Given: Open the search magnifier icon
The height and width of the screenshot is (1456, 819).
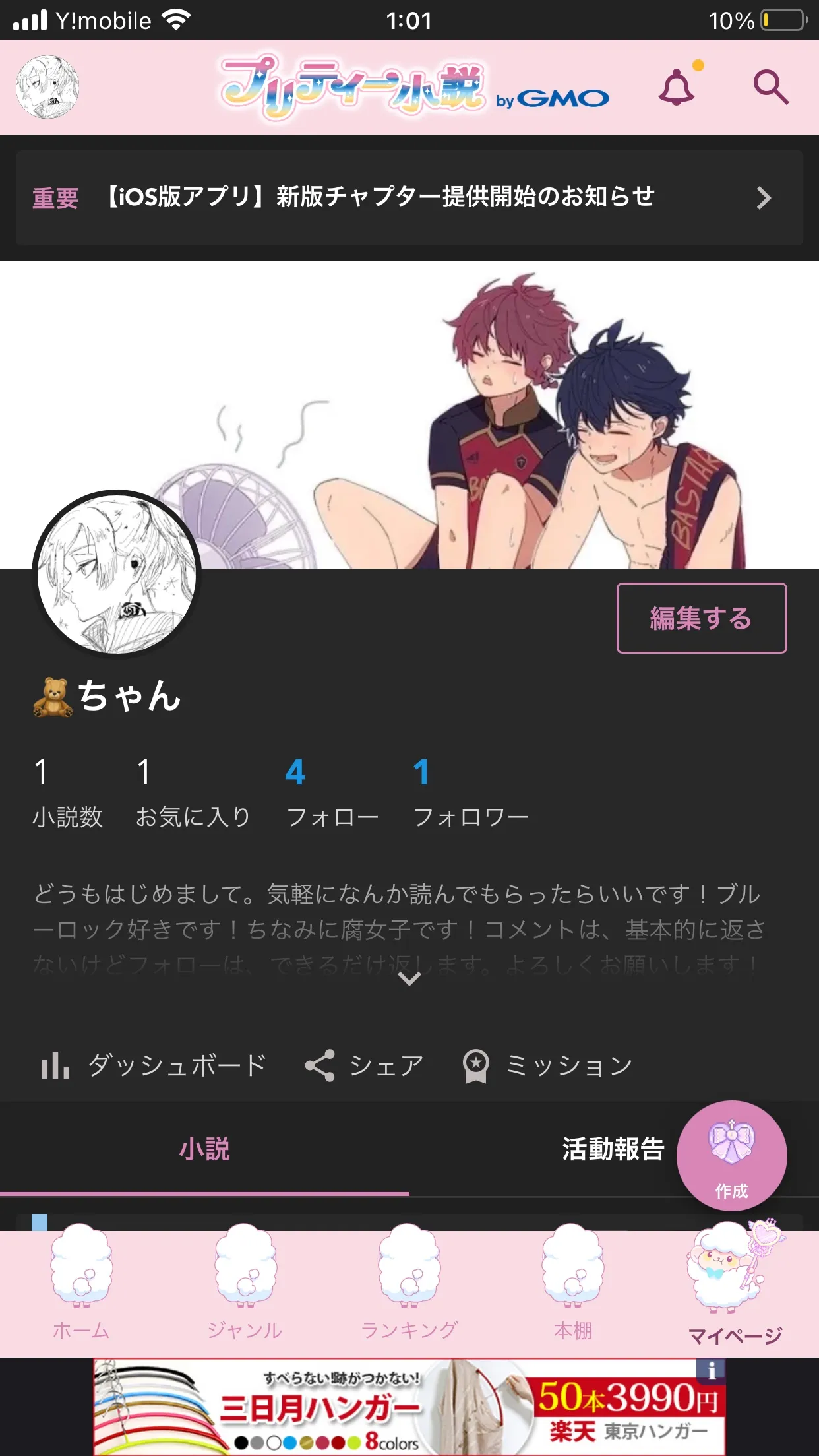Looking at the screenshot, I should [x=770, y=86].
